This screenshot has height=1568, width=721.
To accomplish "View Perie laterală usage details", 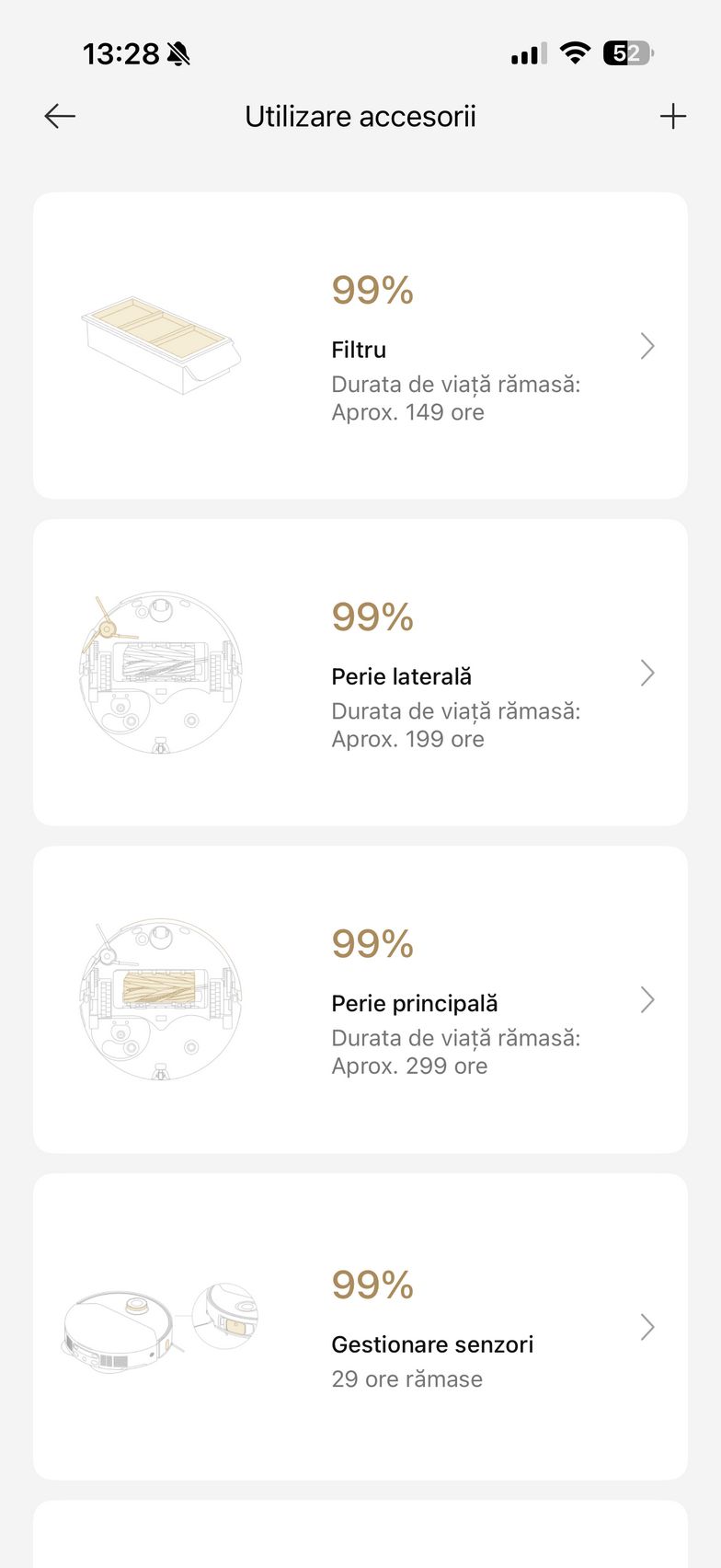I will tap(360, 673).
